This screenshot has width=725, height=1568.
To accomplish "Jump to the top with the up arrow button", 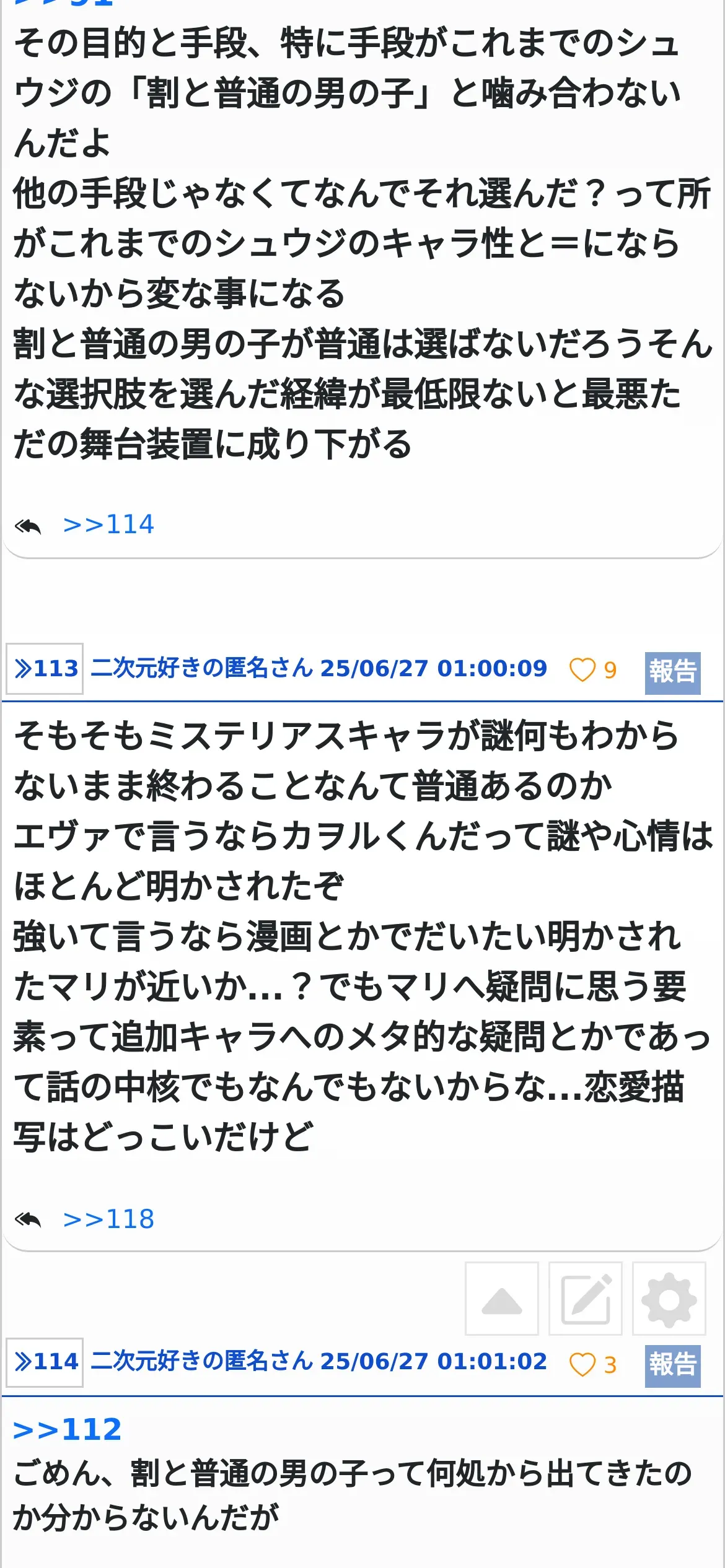I will click(x=502, y=1299).
